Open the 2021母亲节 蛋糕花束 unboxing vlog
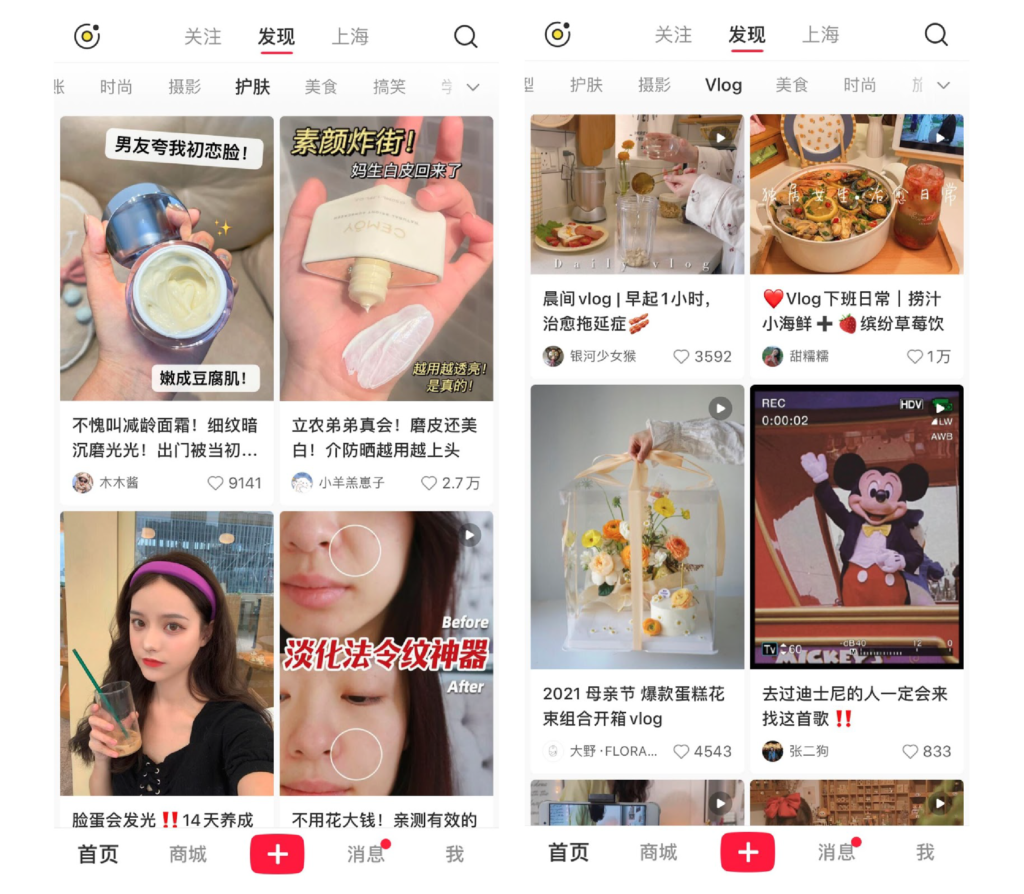This screenshot has width=1024, height=894. point(637,527)
